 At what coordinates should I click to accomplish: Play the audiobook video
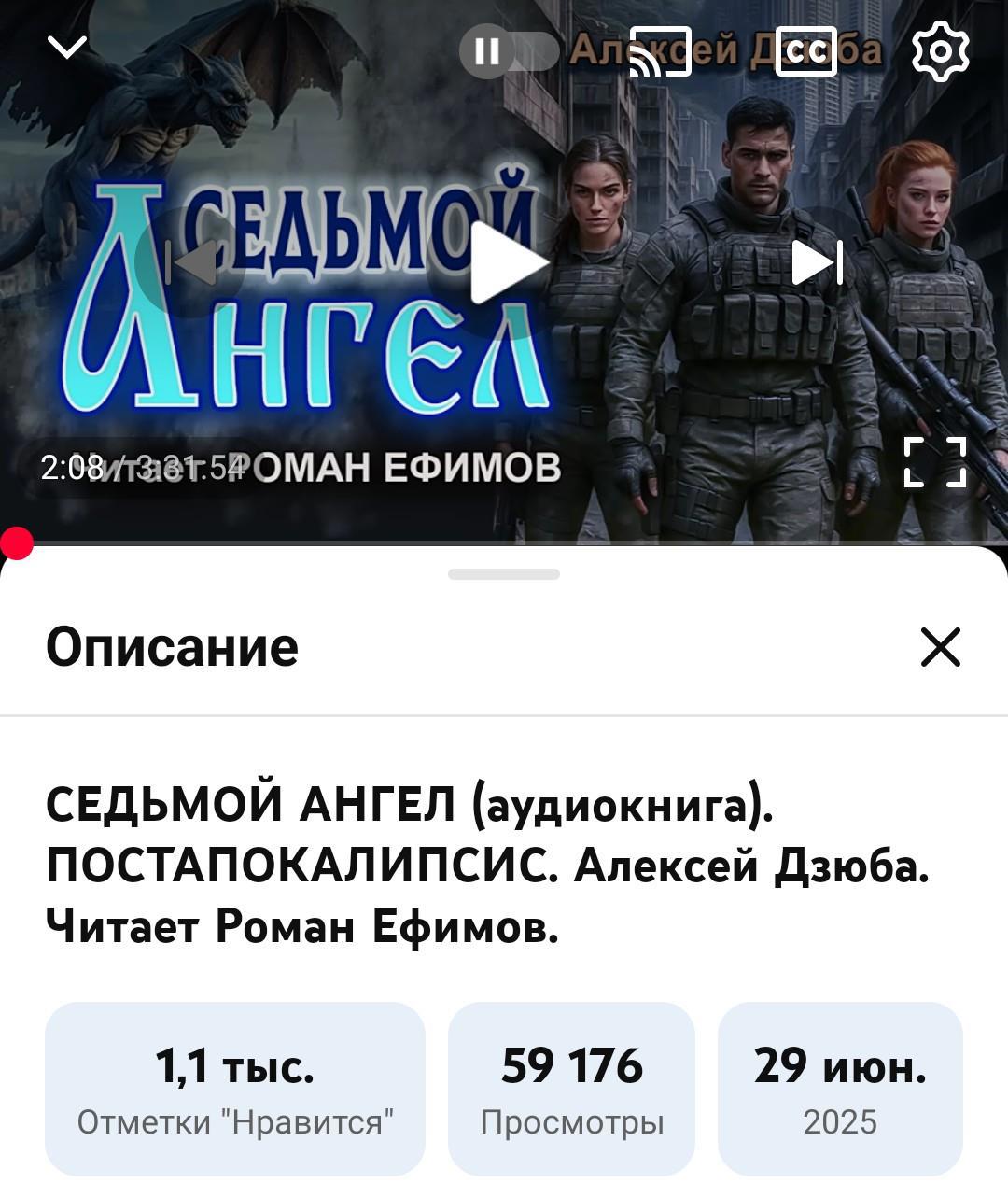(x=505, y=262)
